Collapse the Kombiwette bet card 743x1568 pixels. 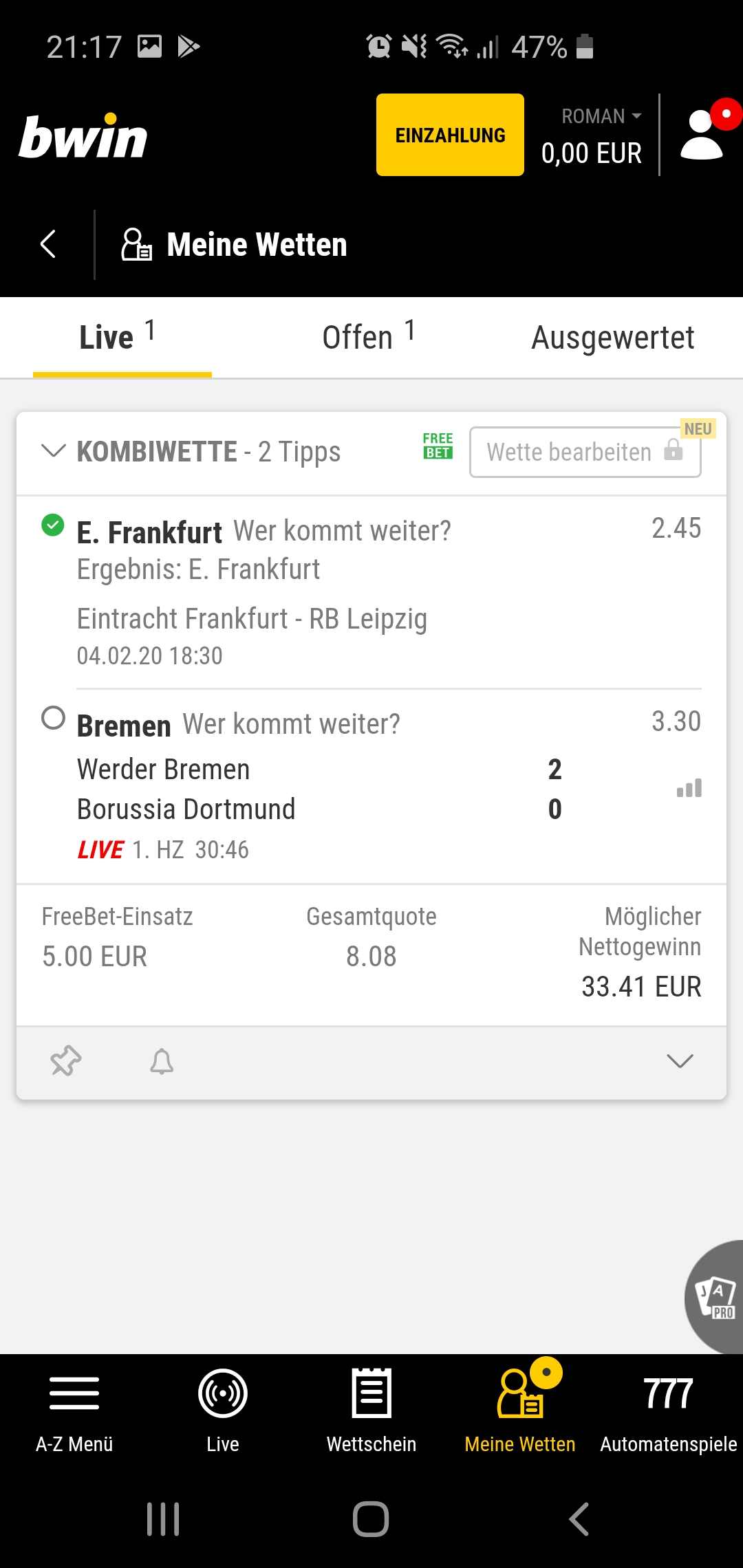[x=54, y=451]
